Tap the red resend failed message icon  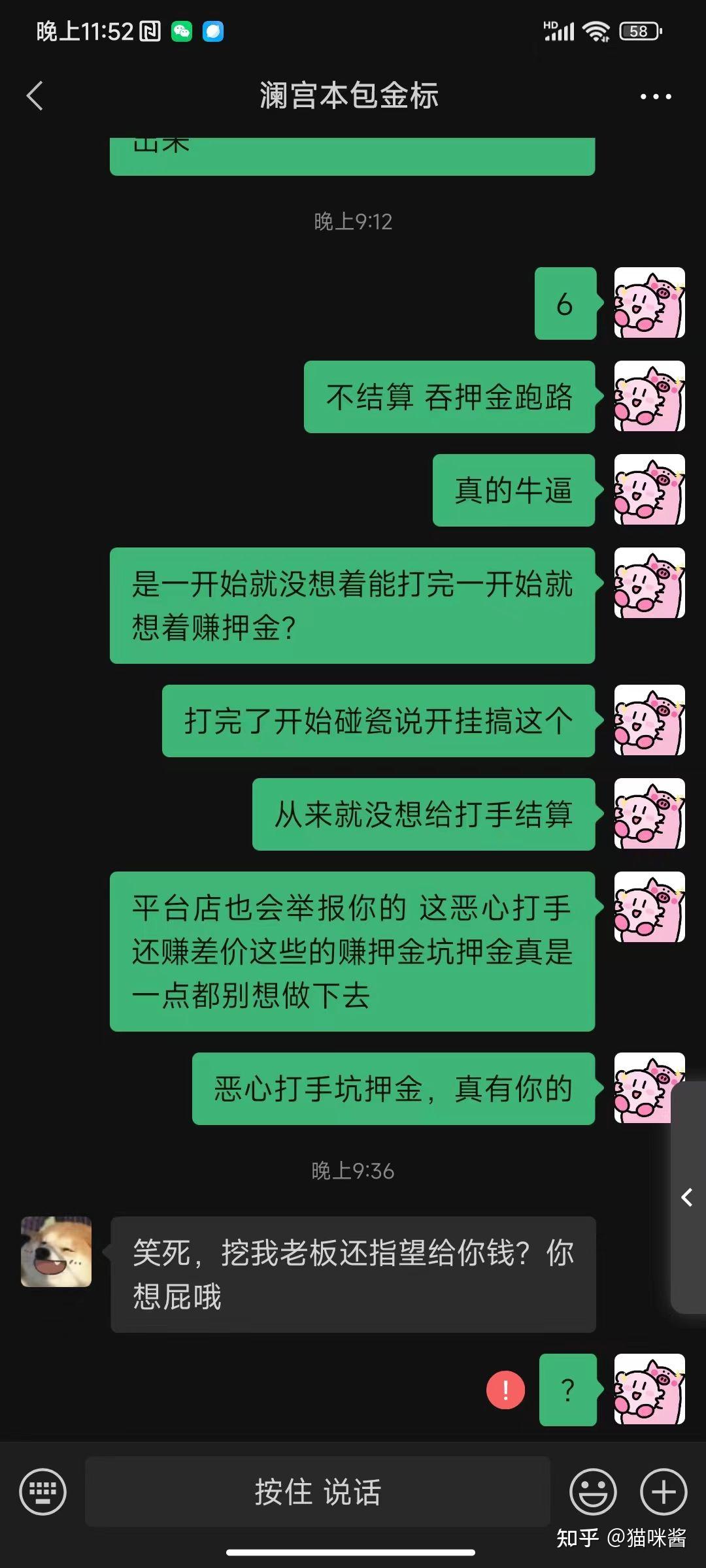point(505,1390)
